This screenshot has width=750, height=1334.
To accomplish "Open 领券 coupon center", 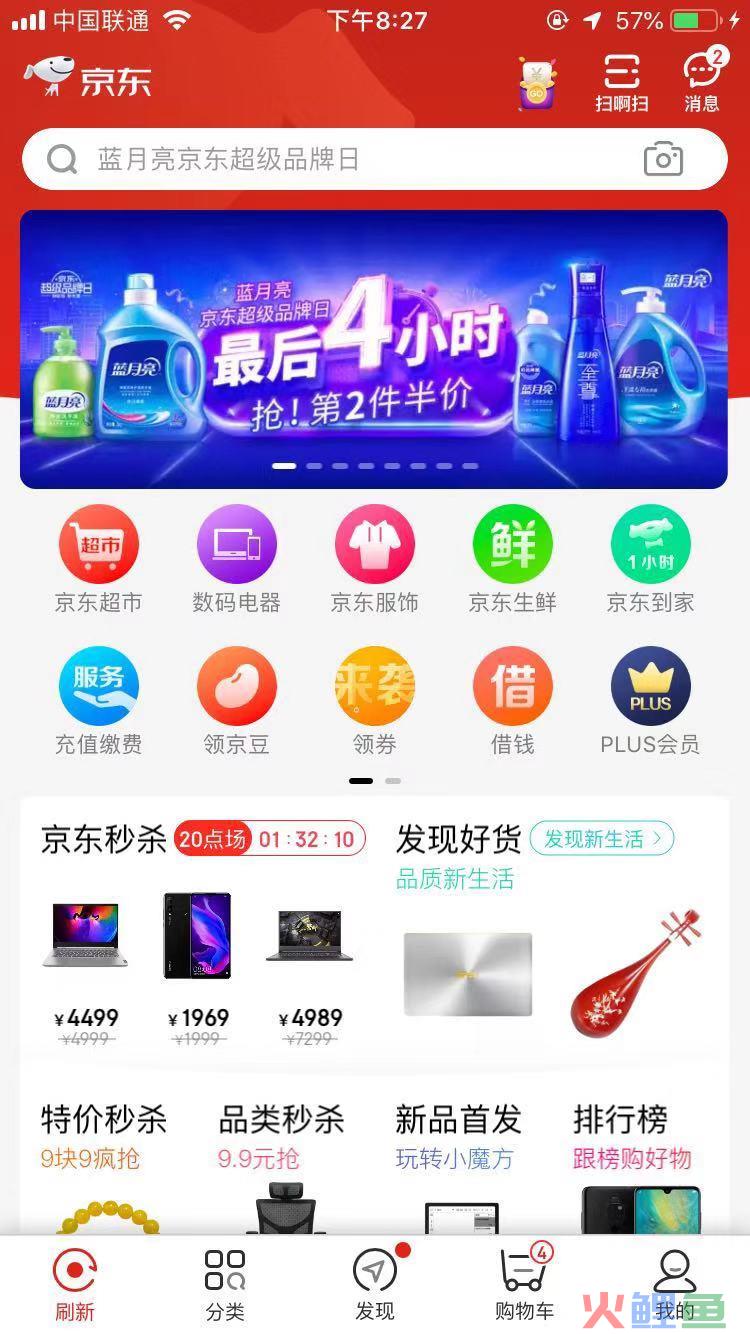I will [374, 700].
